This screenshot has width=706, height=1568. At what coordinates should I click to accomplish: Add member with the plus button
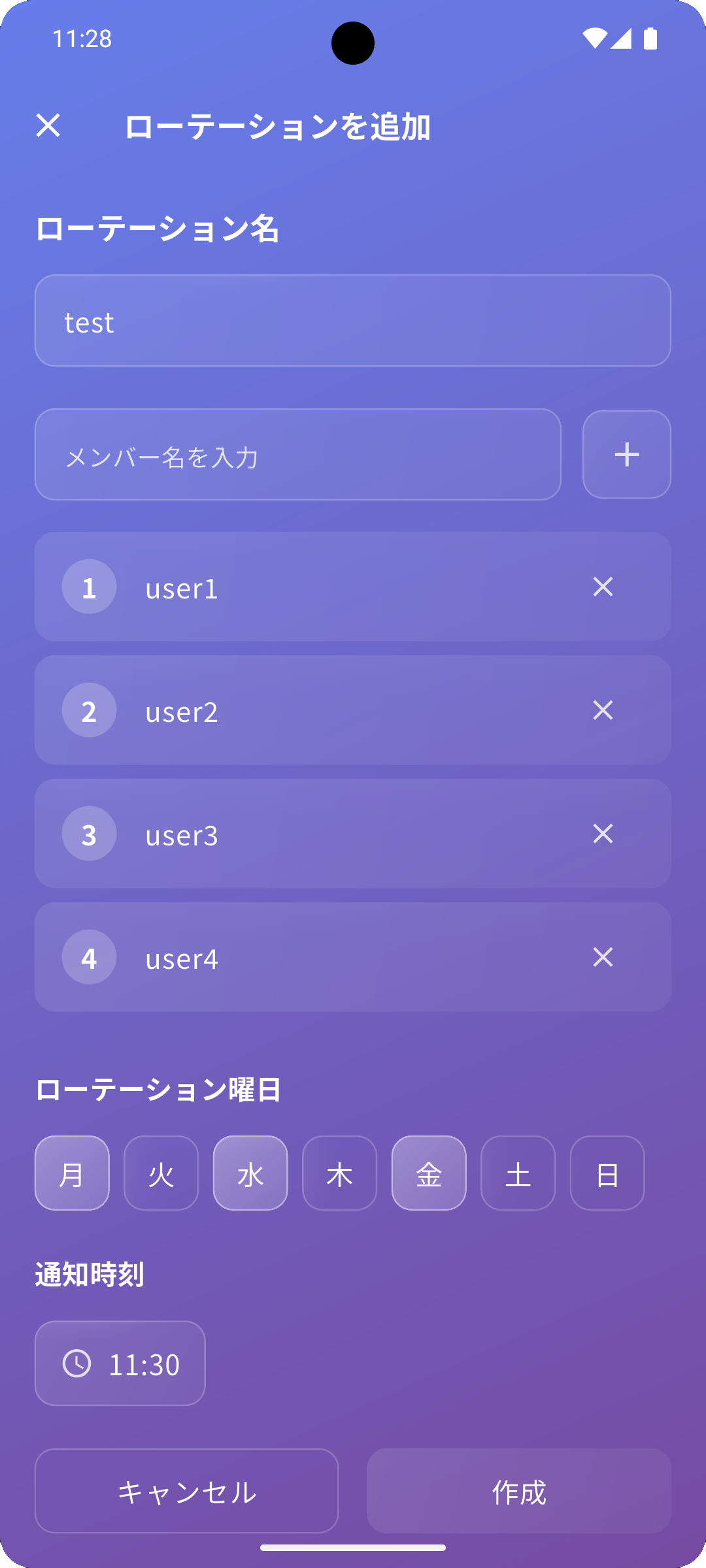(x=626, y=455)
